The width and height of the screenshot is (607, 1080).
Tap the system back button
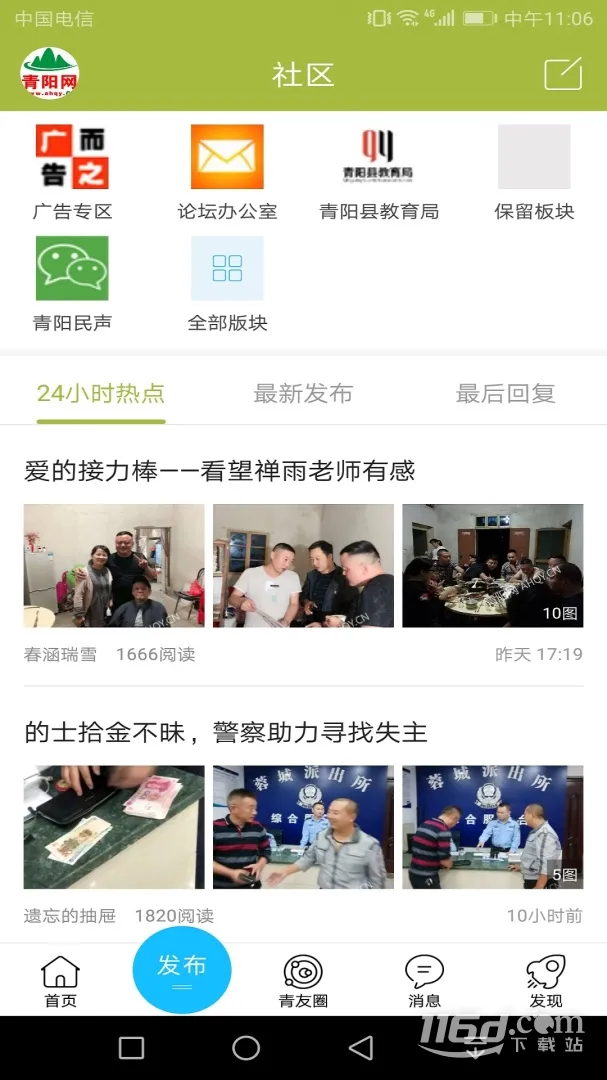[x=360, y=1047]
